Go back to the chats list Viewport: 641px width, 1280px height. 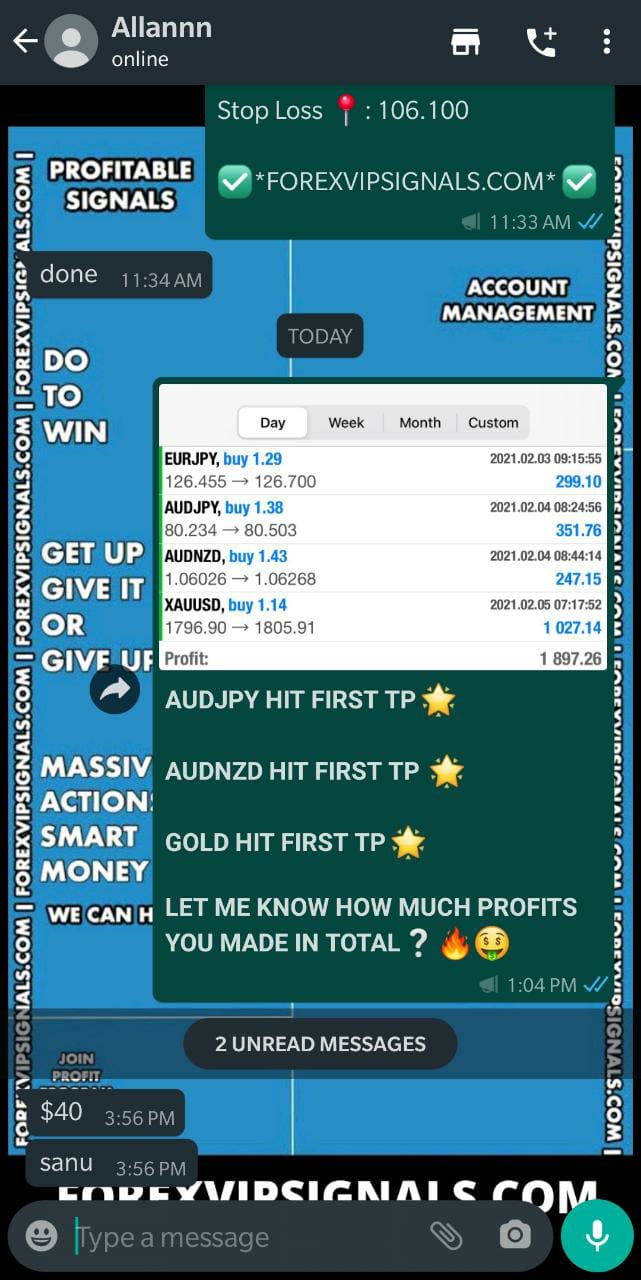25,41
